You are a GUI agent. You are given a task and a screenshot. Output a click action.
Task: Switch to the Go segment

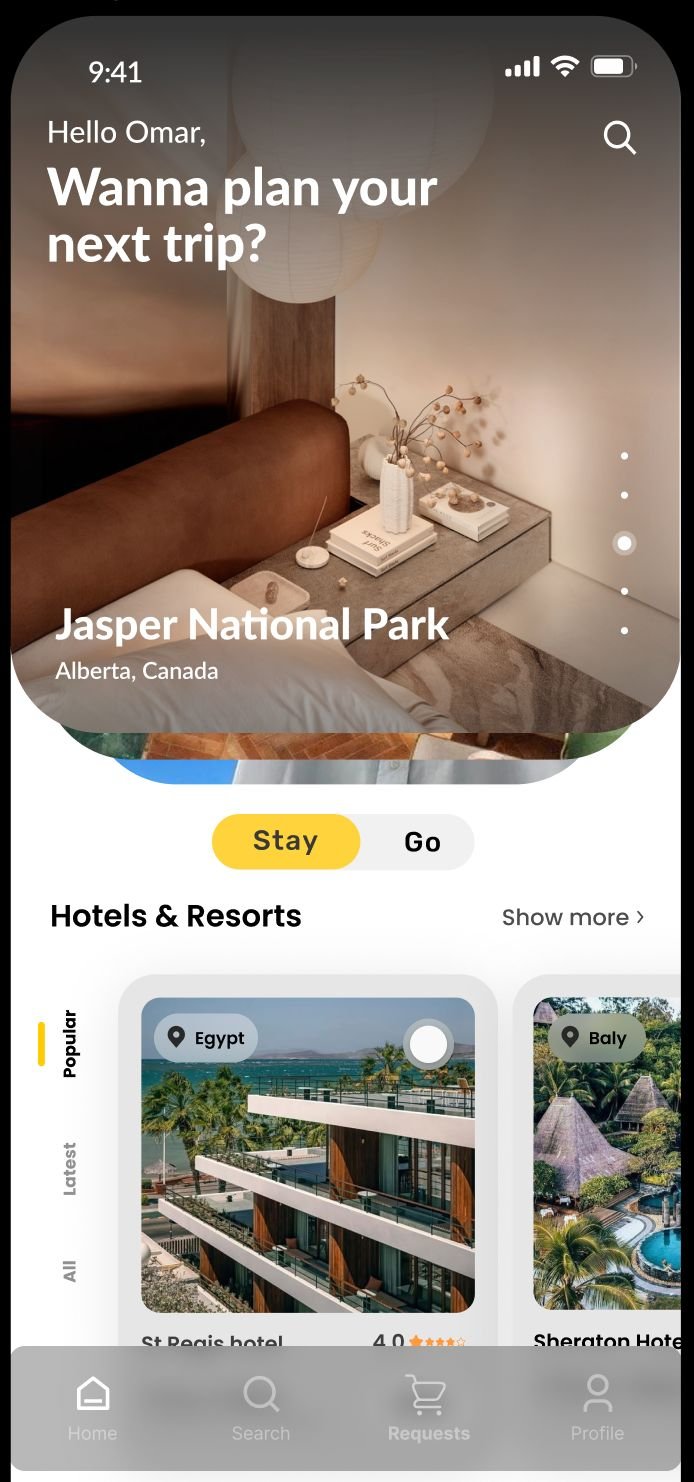coord(421,842)
